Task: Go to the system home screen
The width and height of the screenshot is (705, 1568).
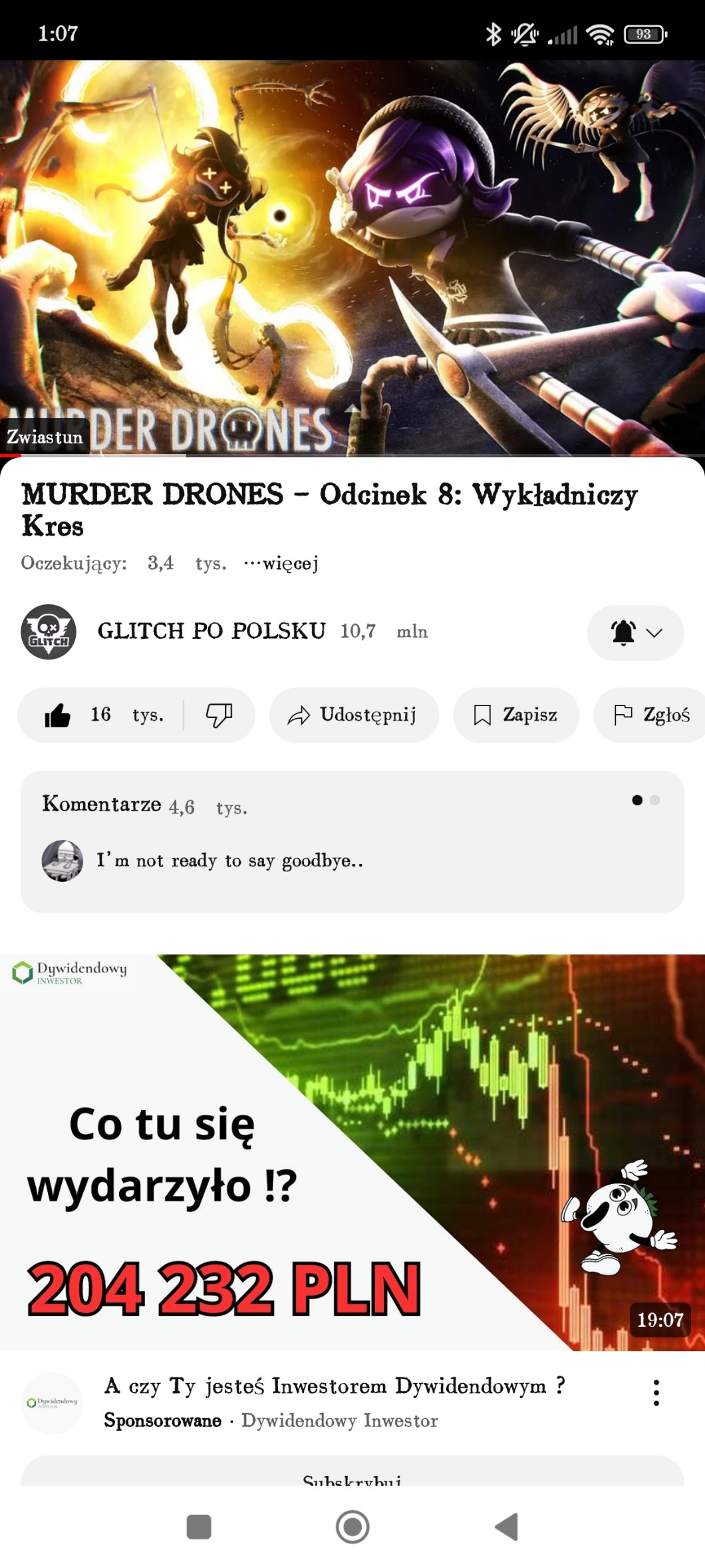Action: (x=352, y=1526)
